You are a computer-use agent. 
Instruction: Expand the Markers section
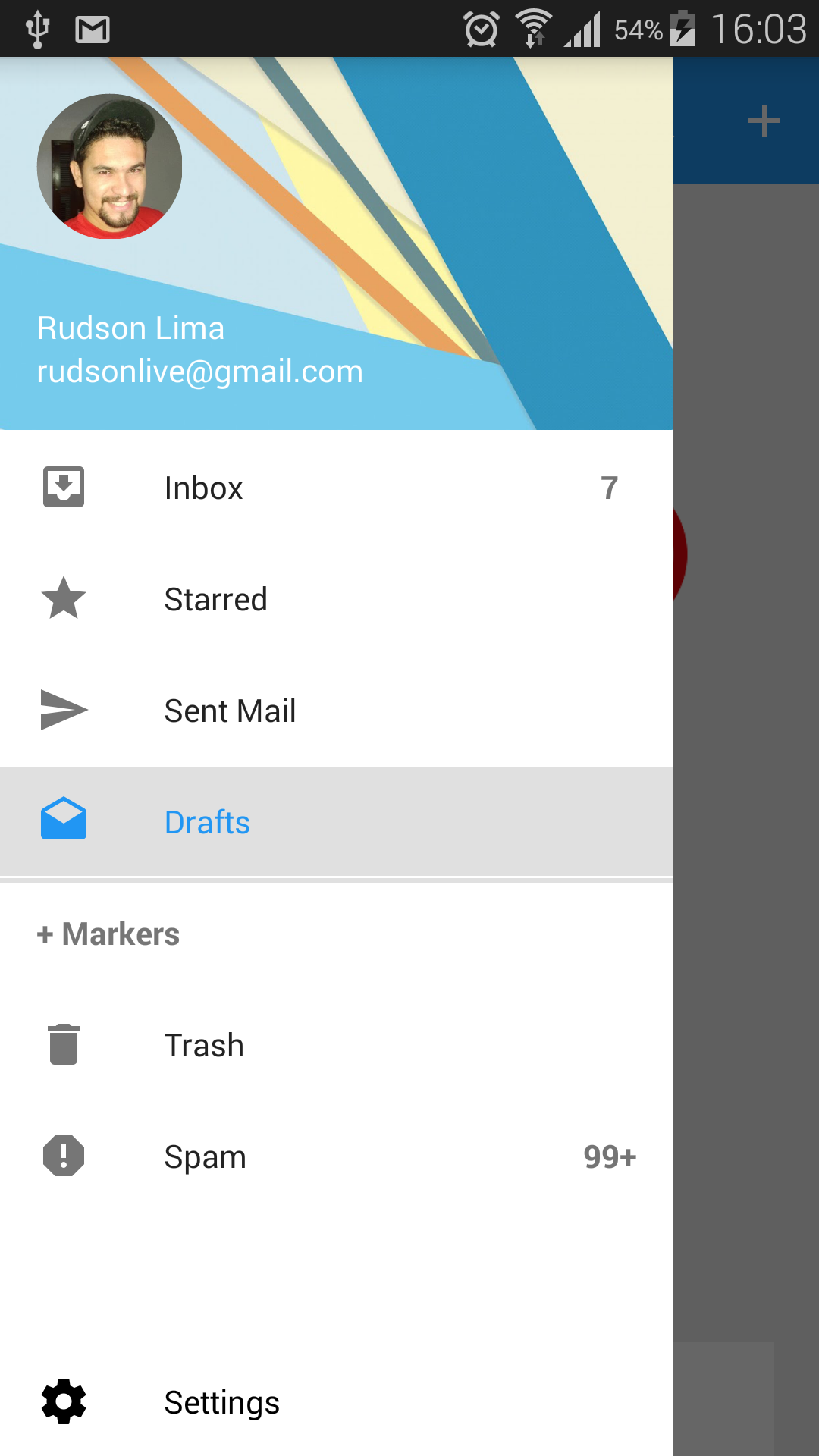(x=108, y=934)
